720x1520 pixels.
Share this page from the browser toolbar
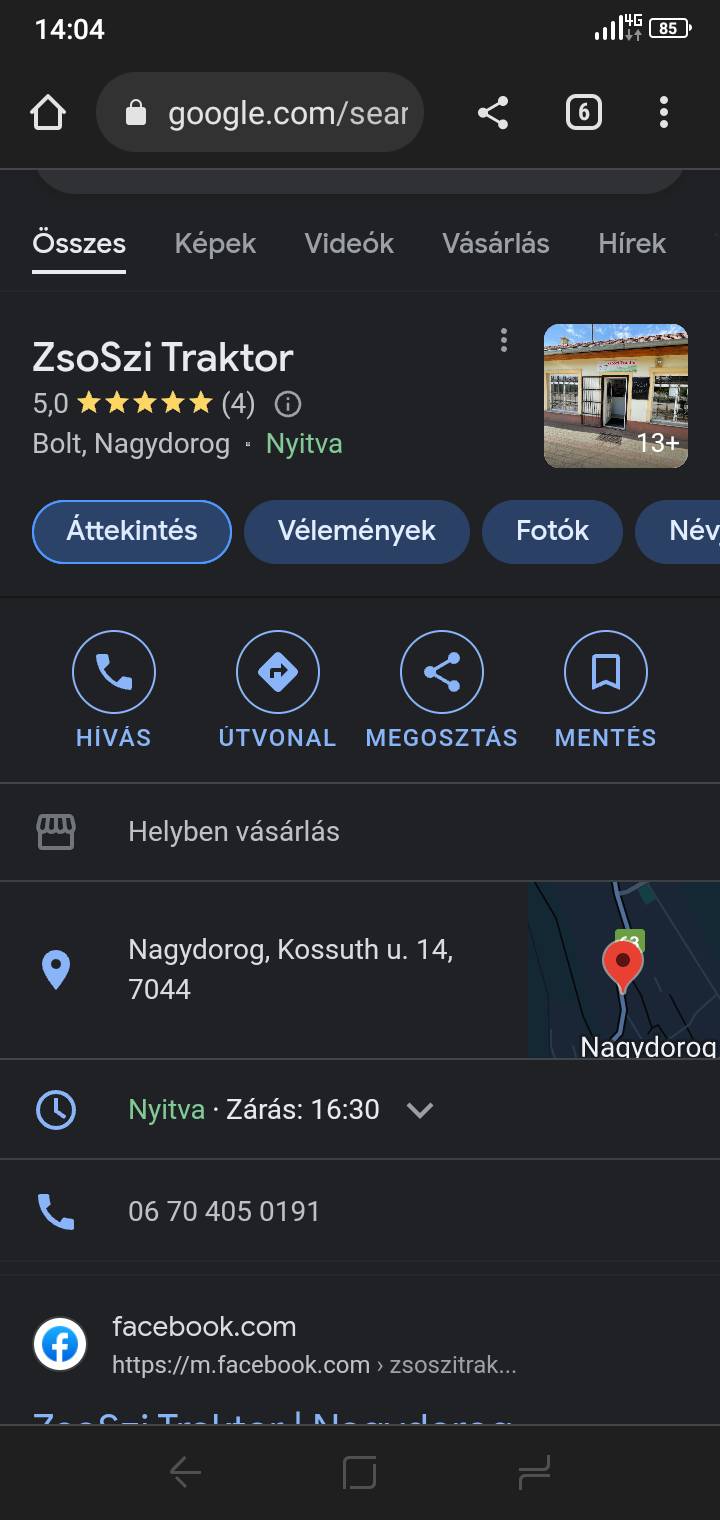tap(493, 112)
